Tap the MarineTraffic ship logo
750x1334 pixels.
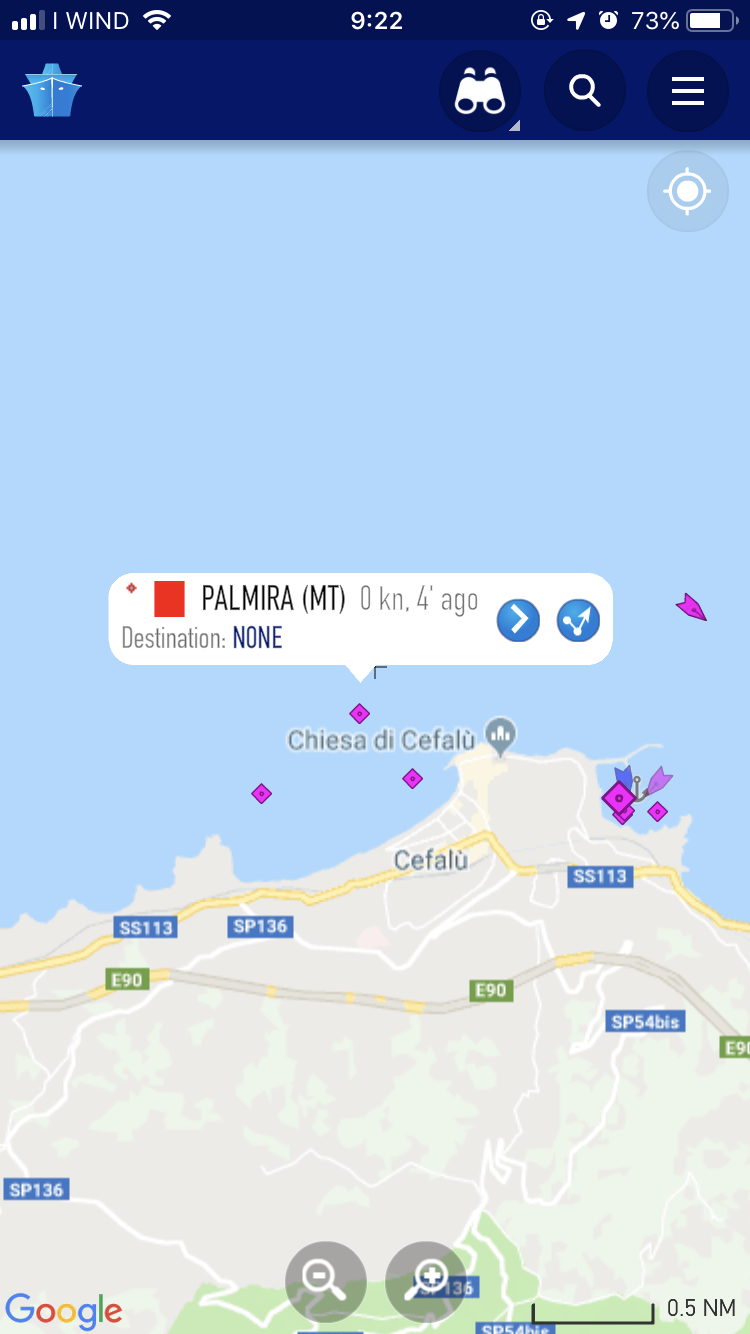point(52,91)
